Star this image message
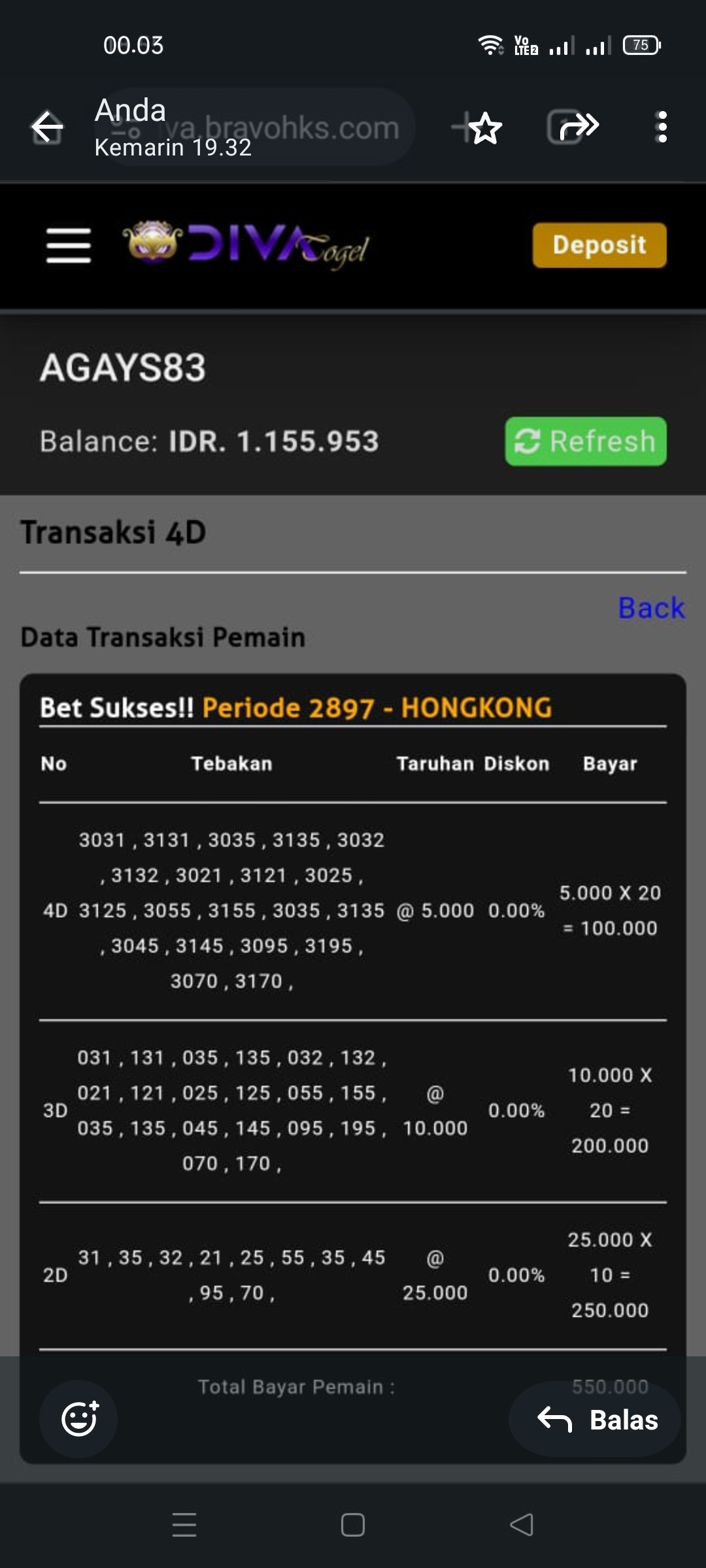Screen dimensions: 706x1568 485,127
